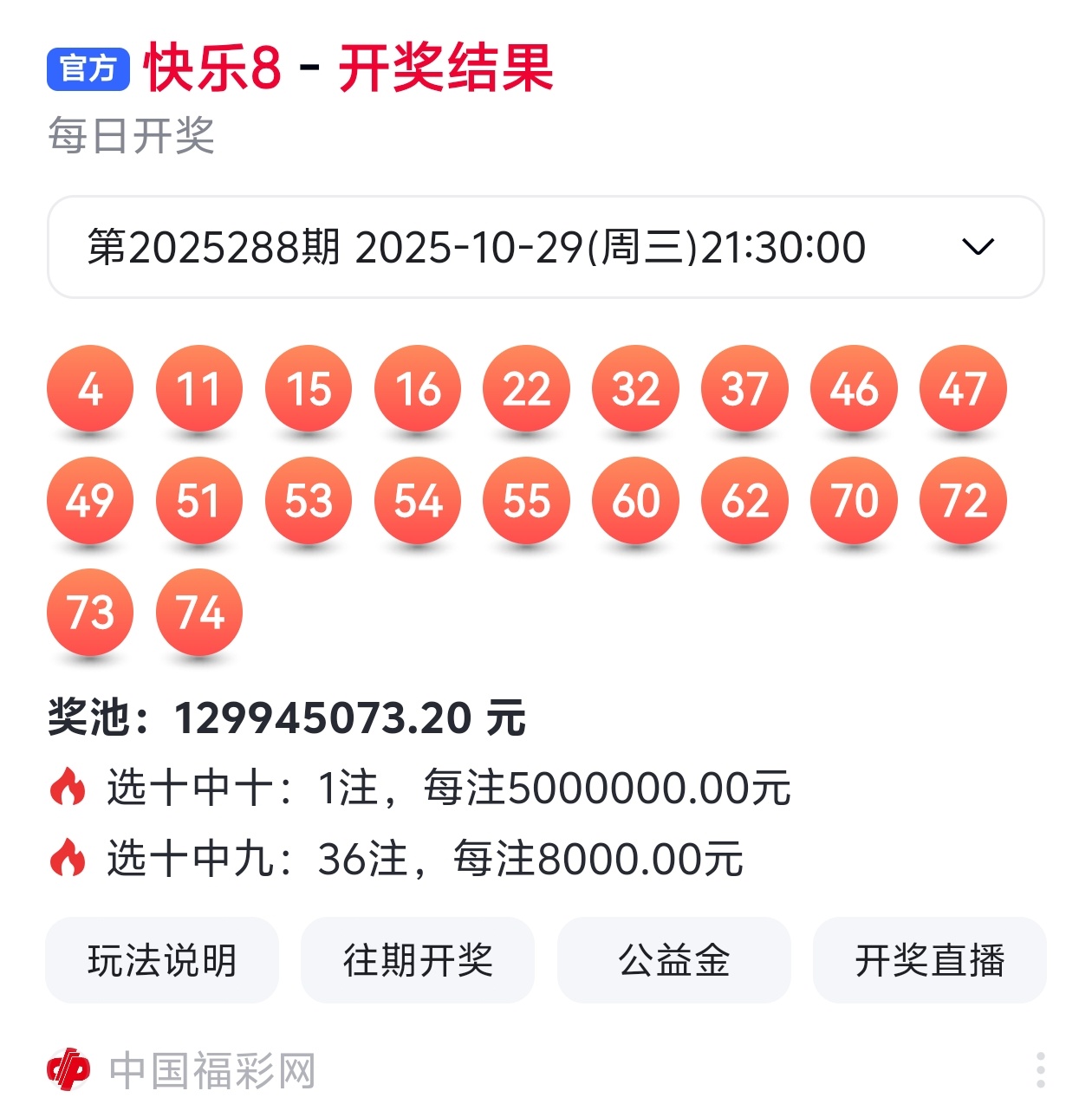Click the 公益金 button
The width and height of the screenshot is (1092, 1117).
pos(673,960)
